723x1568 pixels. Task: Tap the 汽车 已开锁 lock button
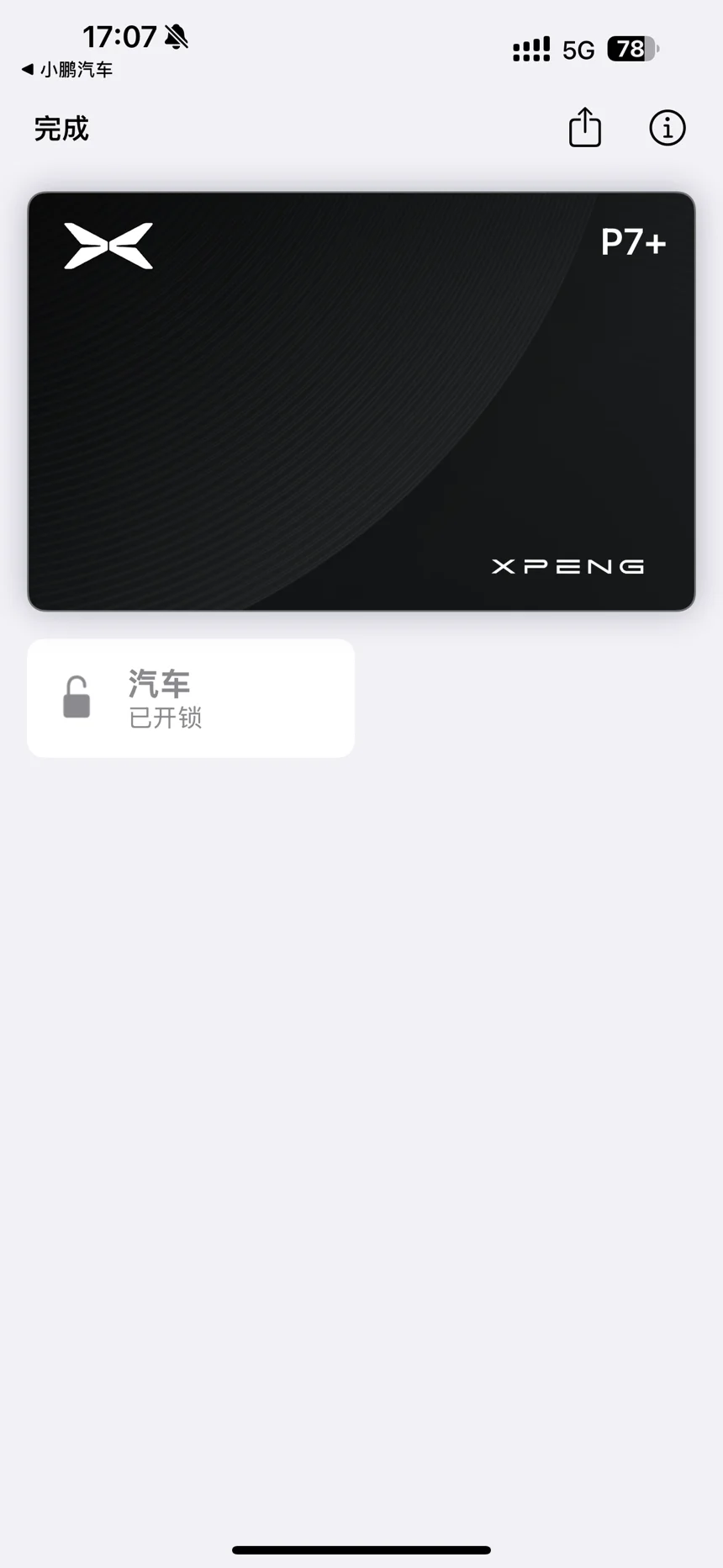[x=191, y=698]
